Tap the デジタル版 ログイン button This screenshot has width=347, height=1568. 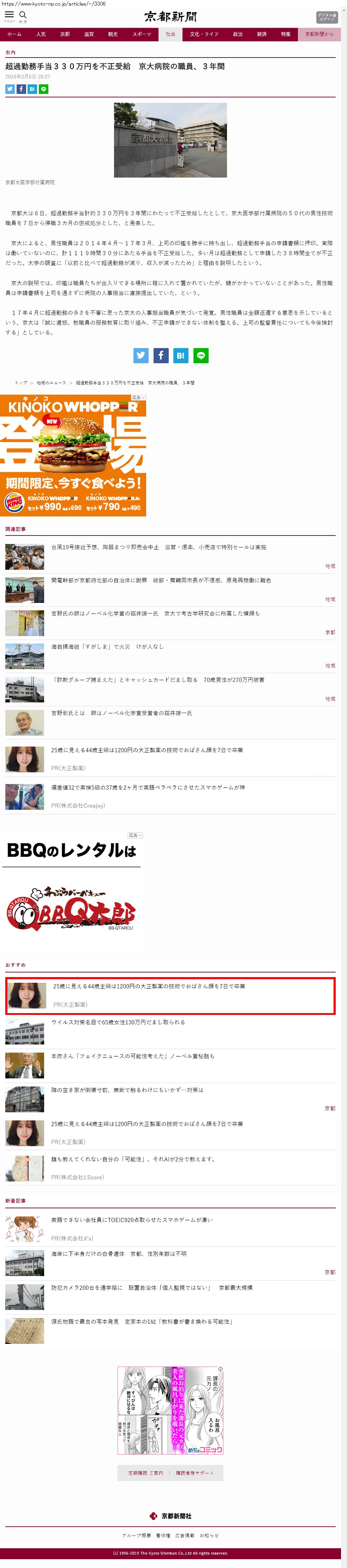(327, 17)
